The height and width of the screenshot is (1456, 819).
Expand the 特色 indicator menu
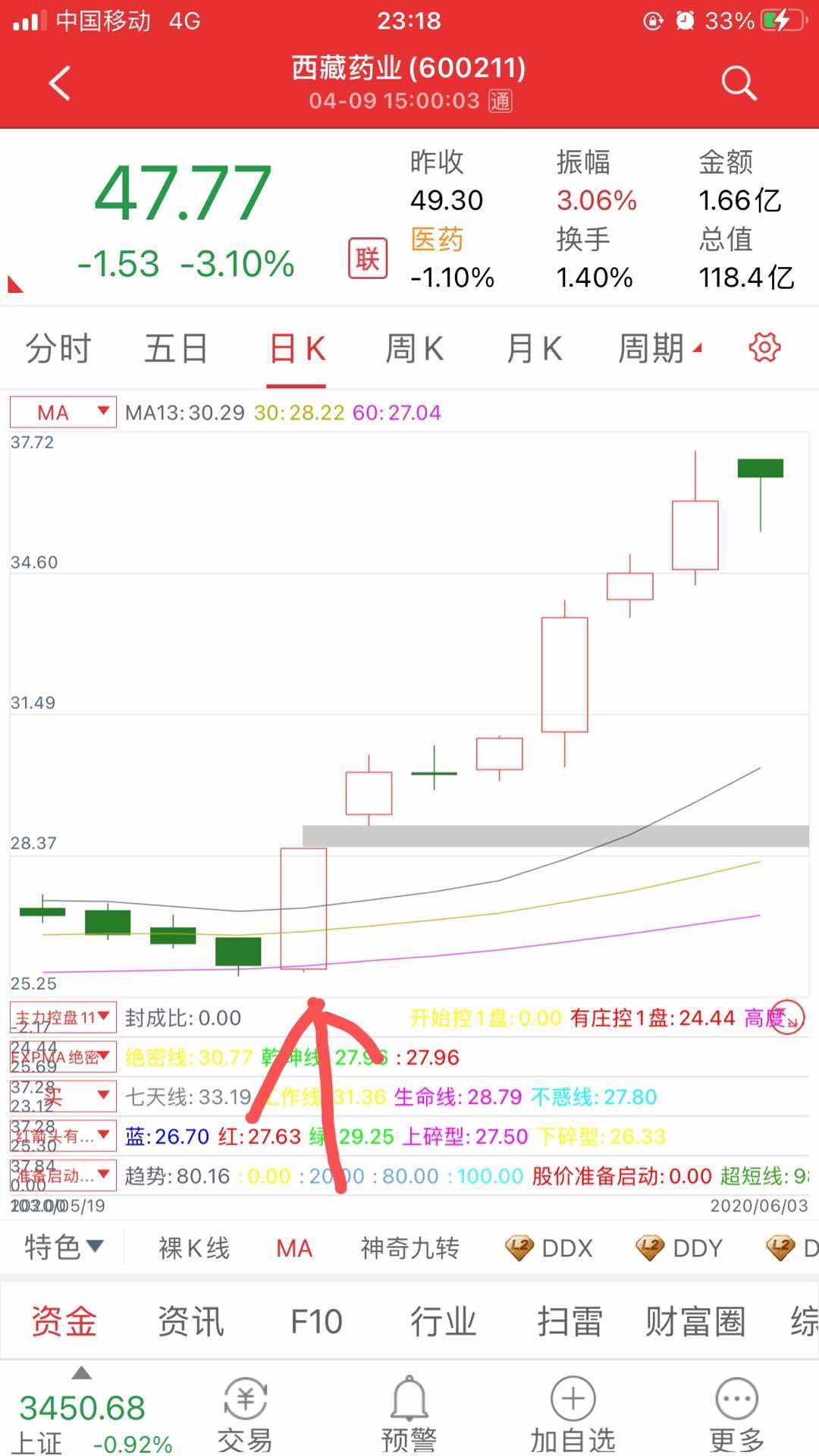[x=64, y=1247]
